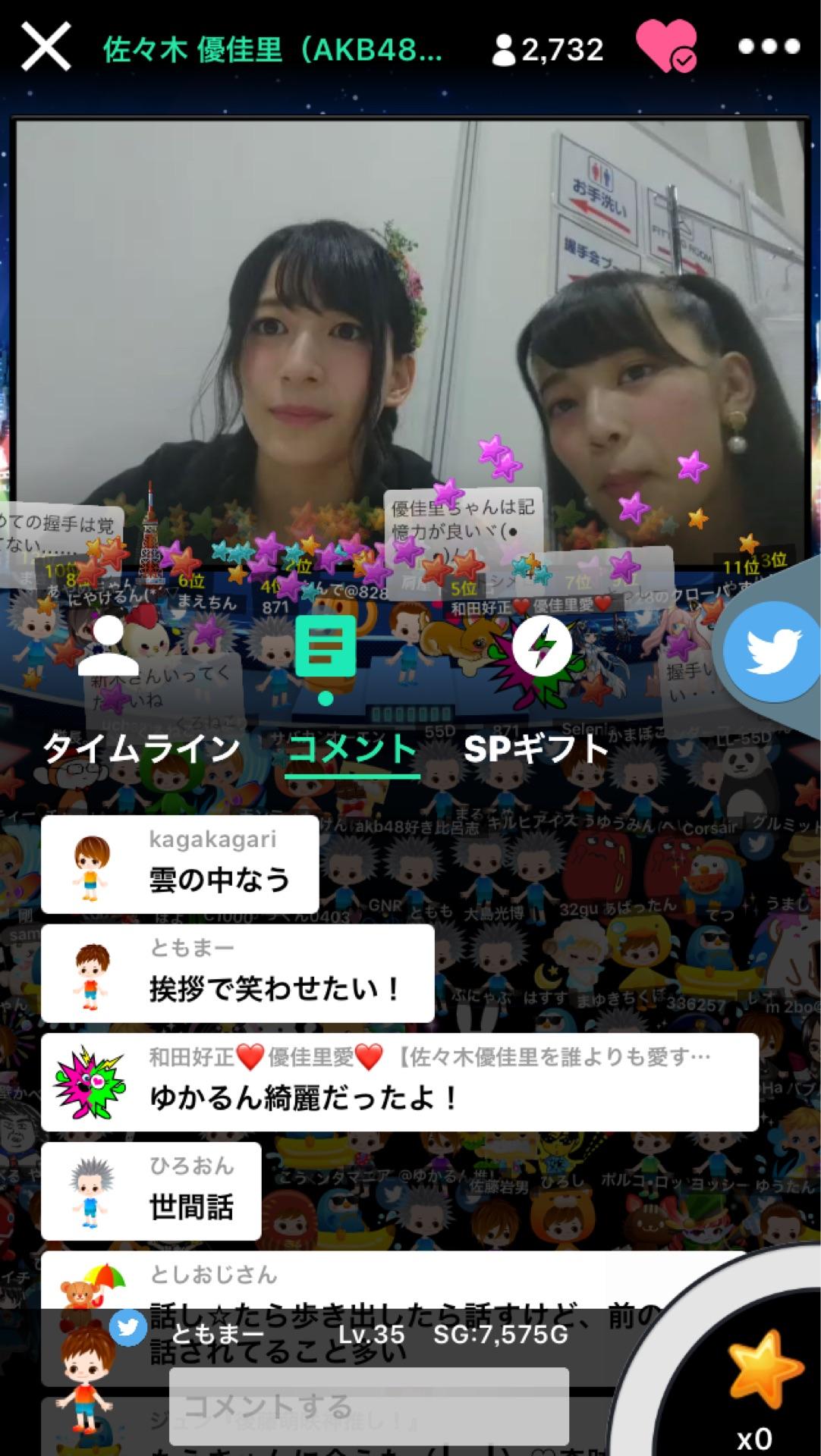Select the コメント tab
Viewport: 821px width, 1456px height.
[x=352, y=749]
